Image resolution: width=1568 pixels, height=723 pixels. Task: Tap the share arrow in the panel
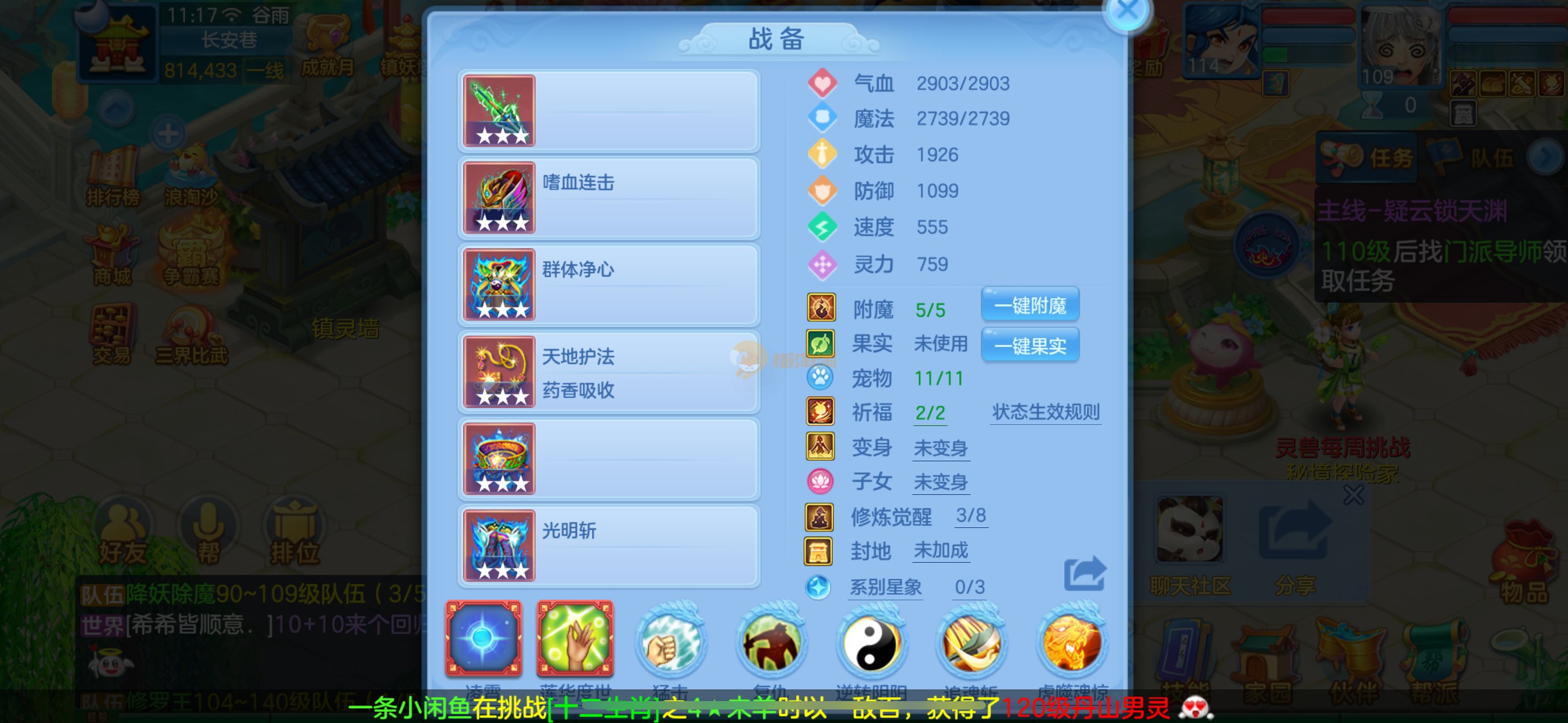1084,574
